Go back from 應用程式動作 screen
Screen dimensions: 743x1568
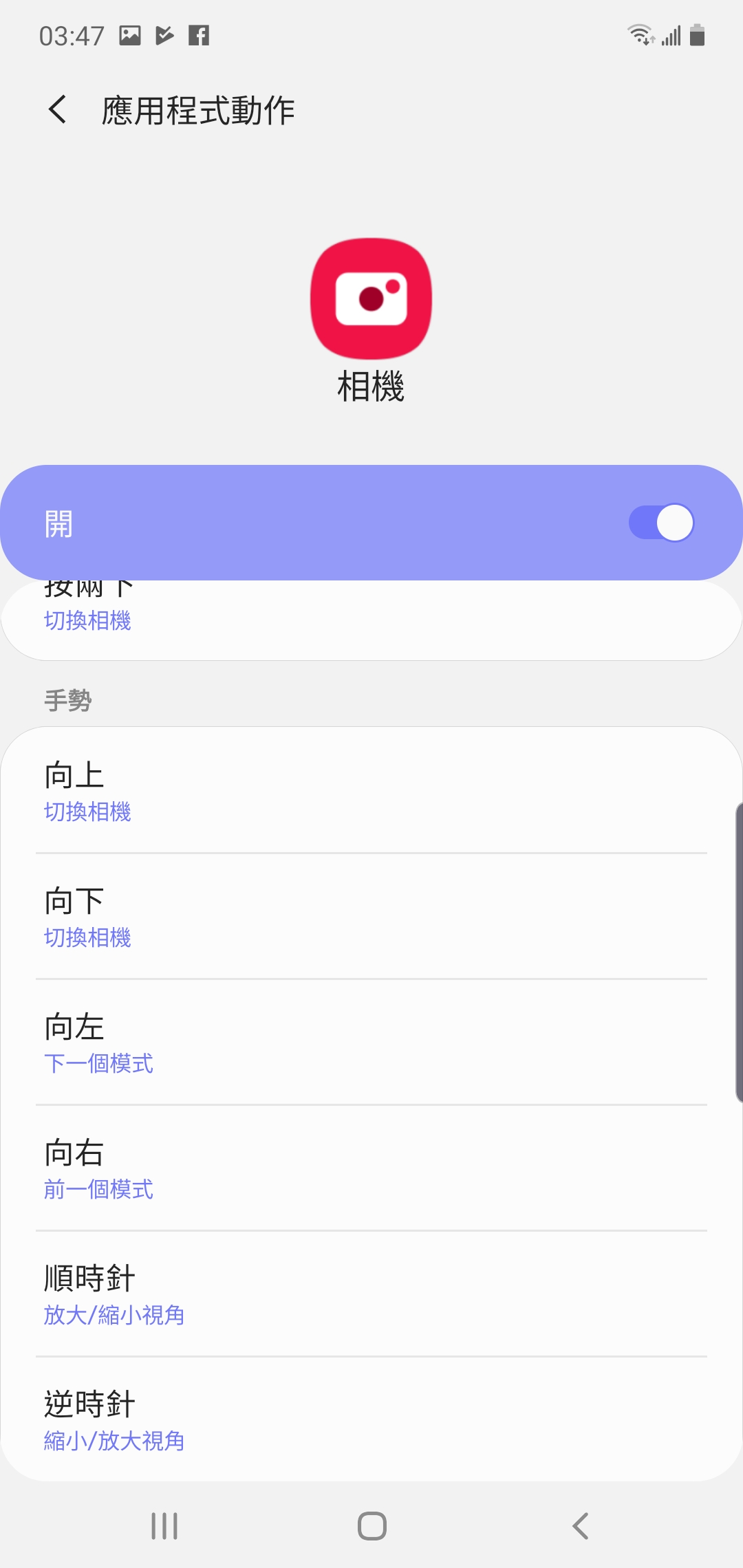tap(58, 110)
